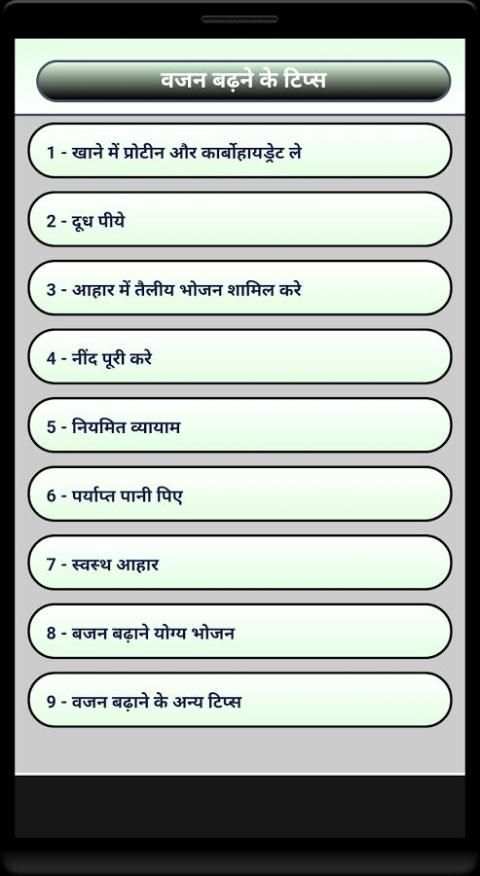480x876 pixels.
Task: Open tip 9 वजन बढ़ाने के अन्य टिप्स
Action: coord(240,701)
